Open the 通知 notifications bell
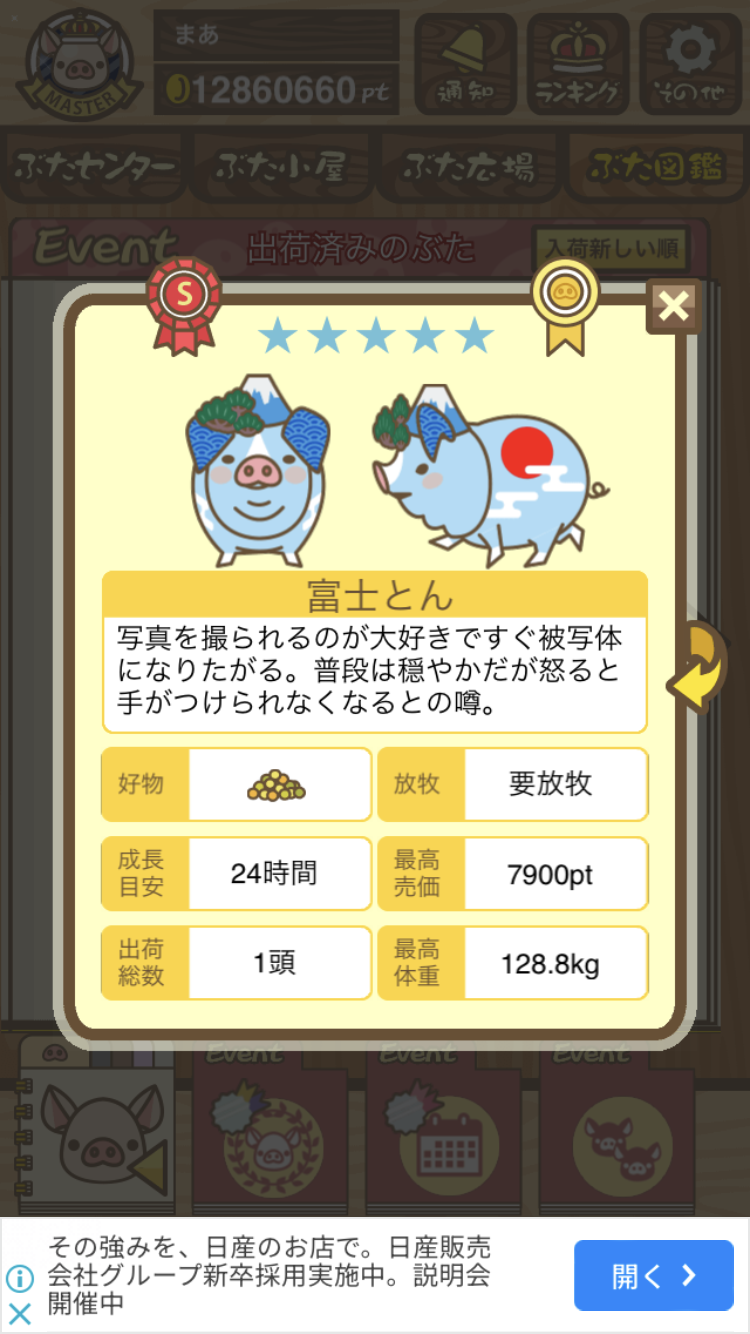The image size is (750, 1334). (465, 63)
